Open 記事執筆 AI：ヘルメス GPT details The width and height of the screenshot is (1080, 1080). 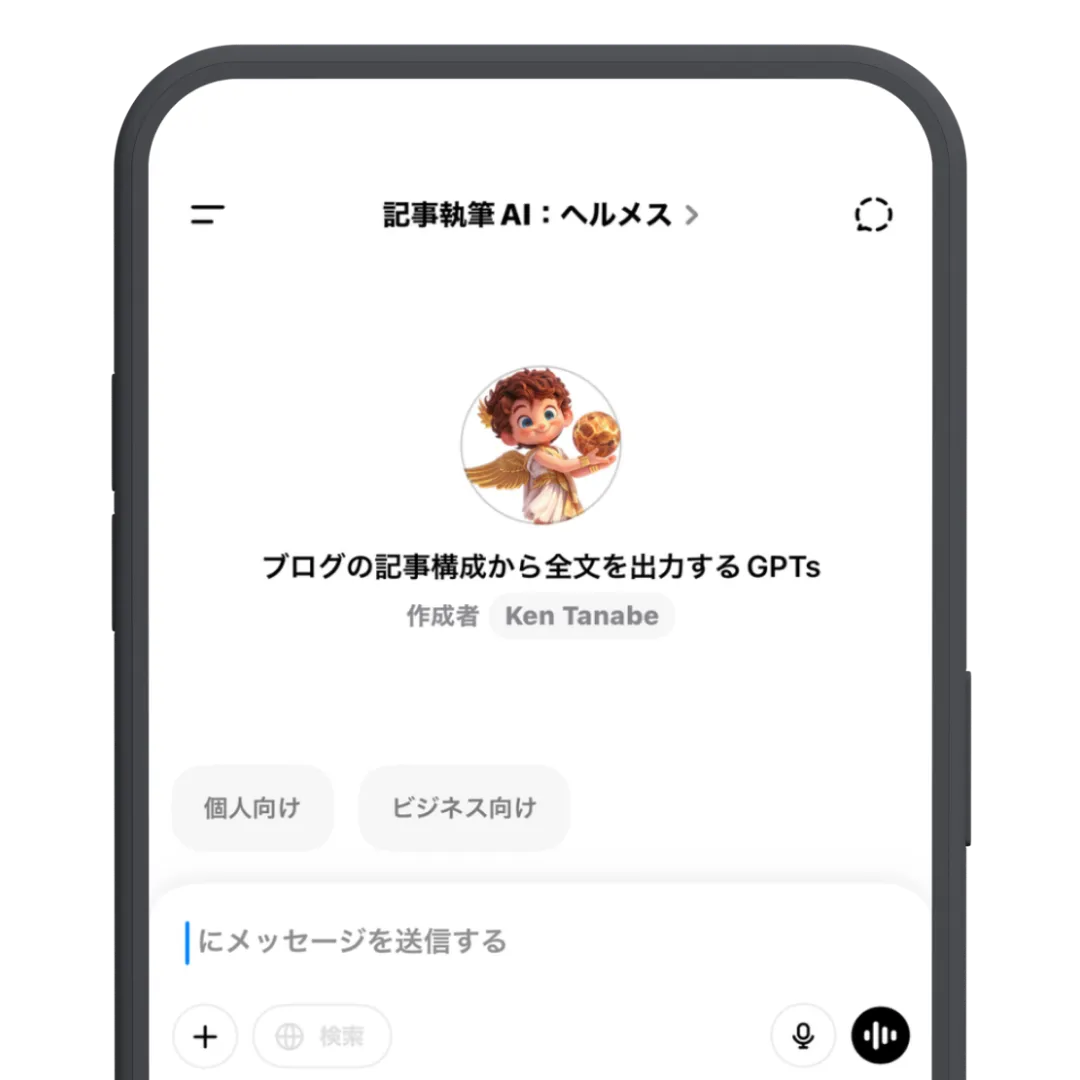540,215
